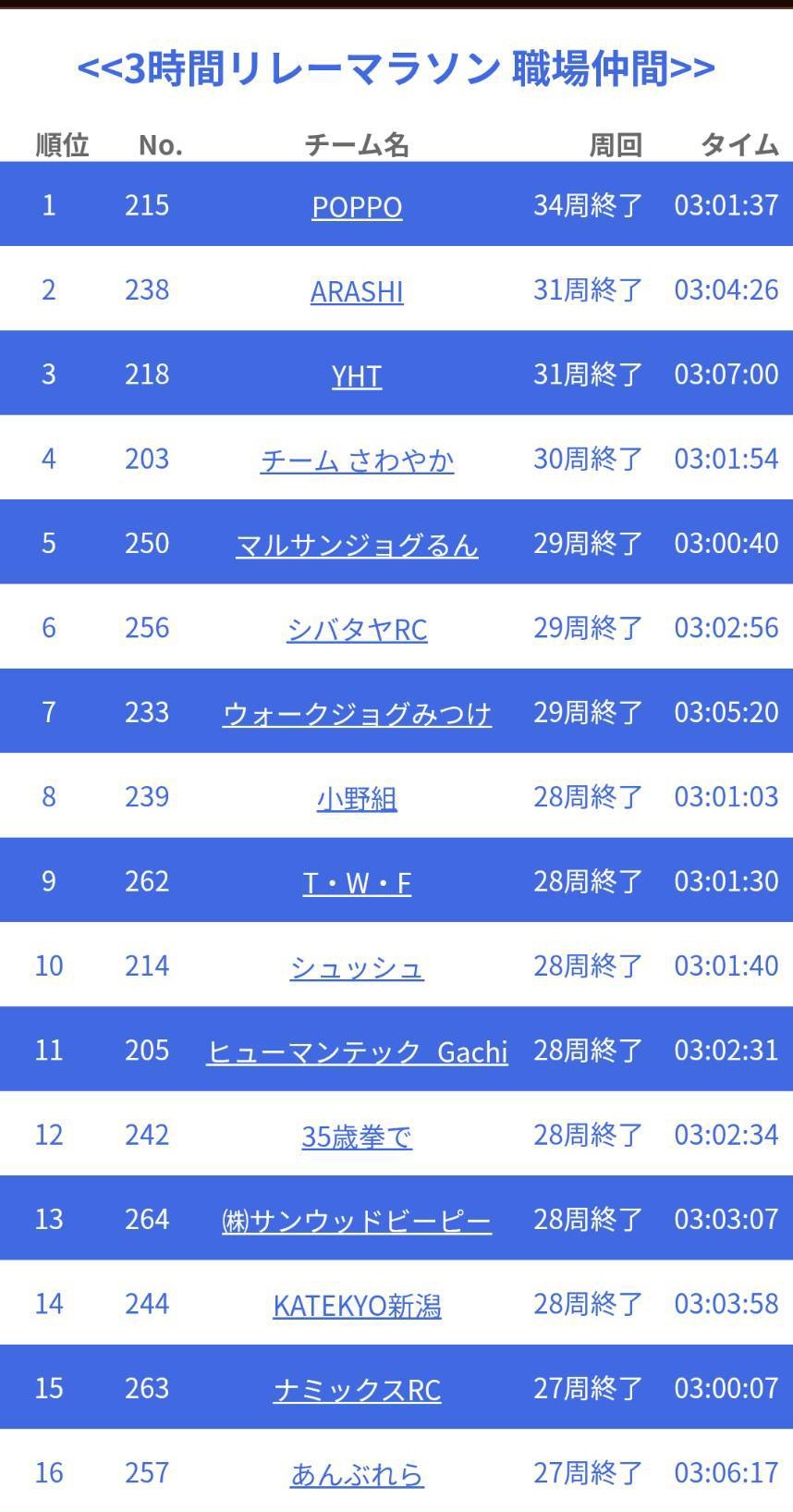Open KATEKYO新潟 team link
Image resolution: width=793 pixels, height=1512 pixels.
(357, 1306)
